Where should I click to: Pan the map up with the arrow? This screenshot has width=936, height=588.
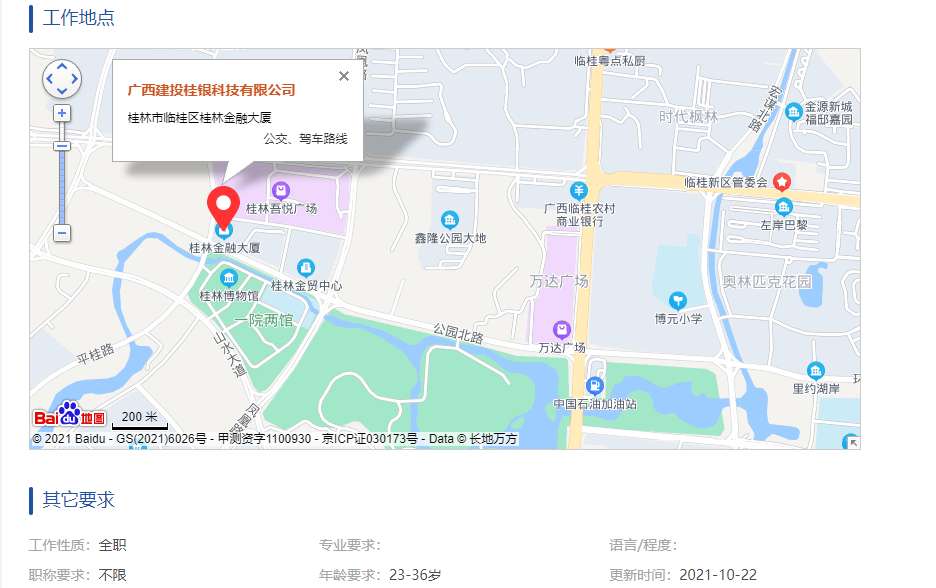[62, 67]
